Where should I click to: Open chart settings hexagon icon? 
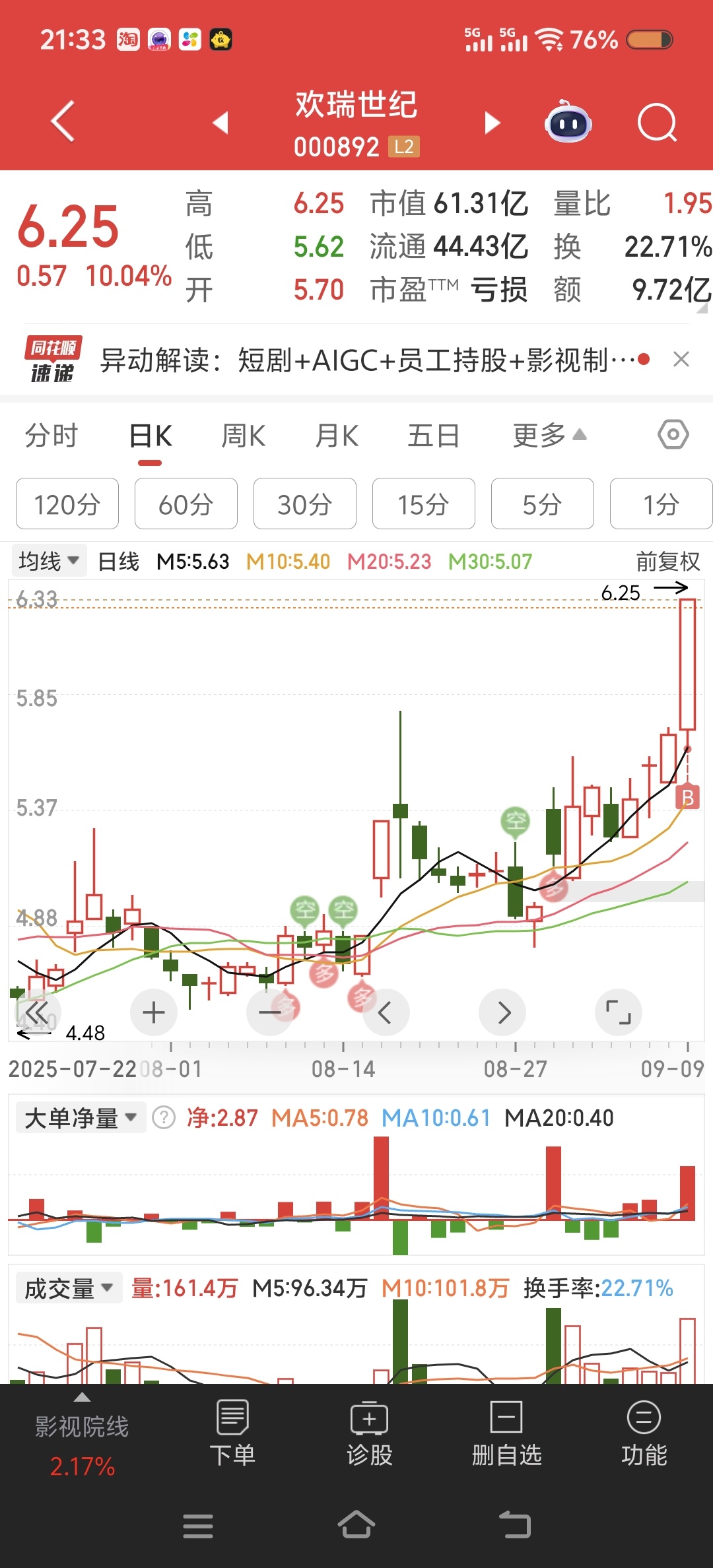pos(673,435)
